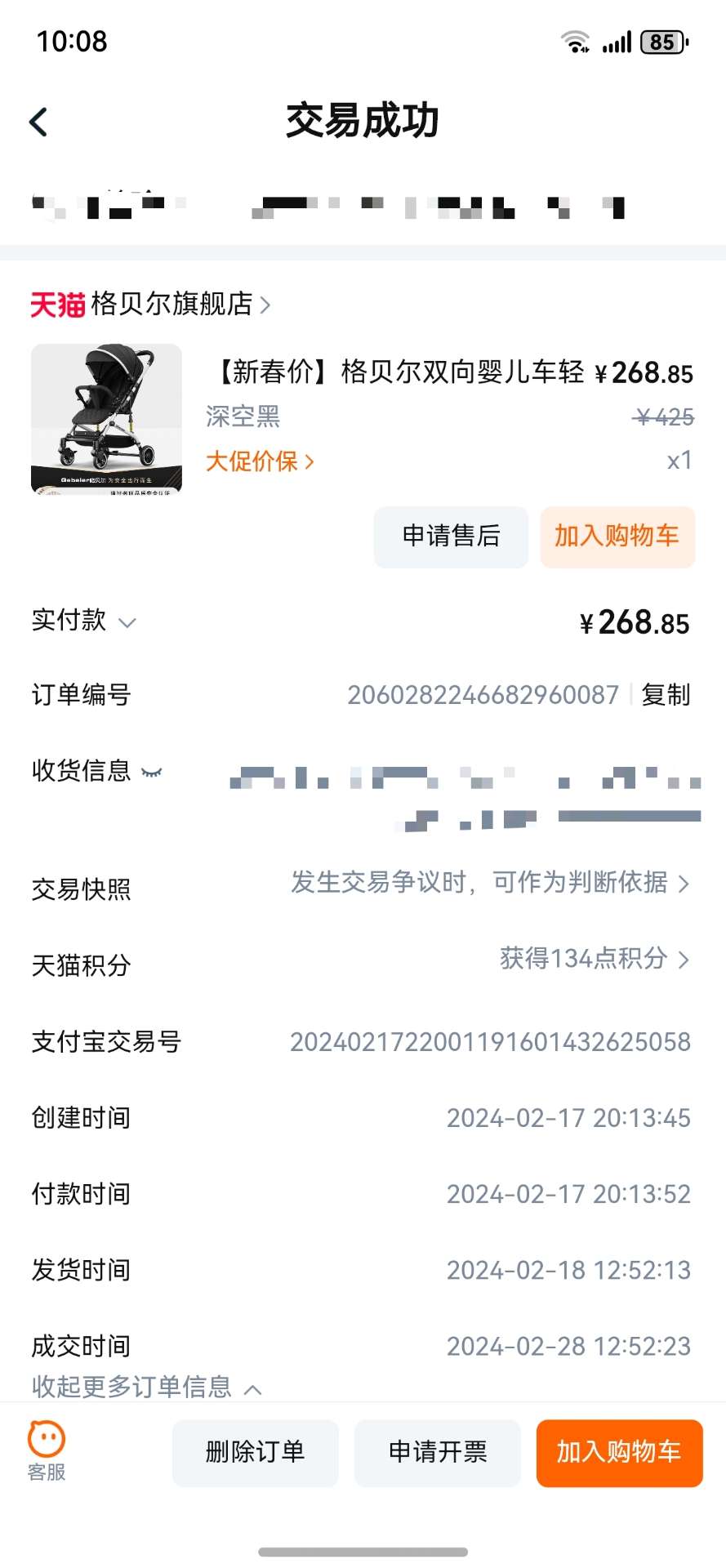The image size is (726, 1568).
Task: Open the 格贝尔旗舰店 store page
Action: coord(171,305)
